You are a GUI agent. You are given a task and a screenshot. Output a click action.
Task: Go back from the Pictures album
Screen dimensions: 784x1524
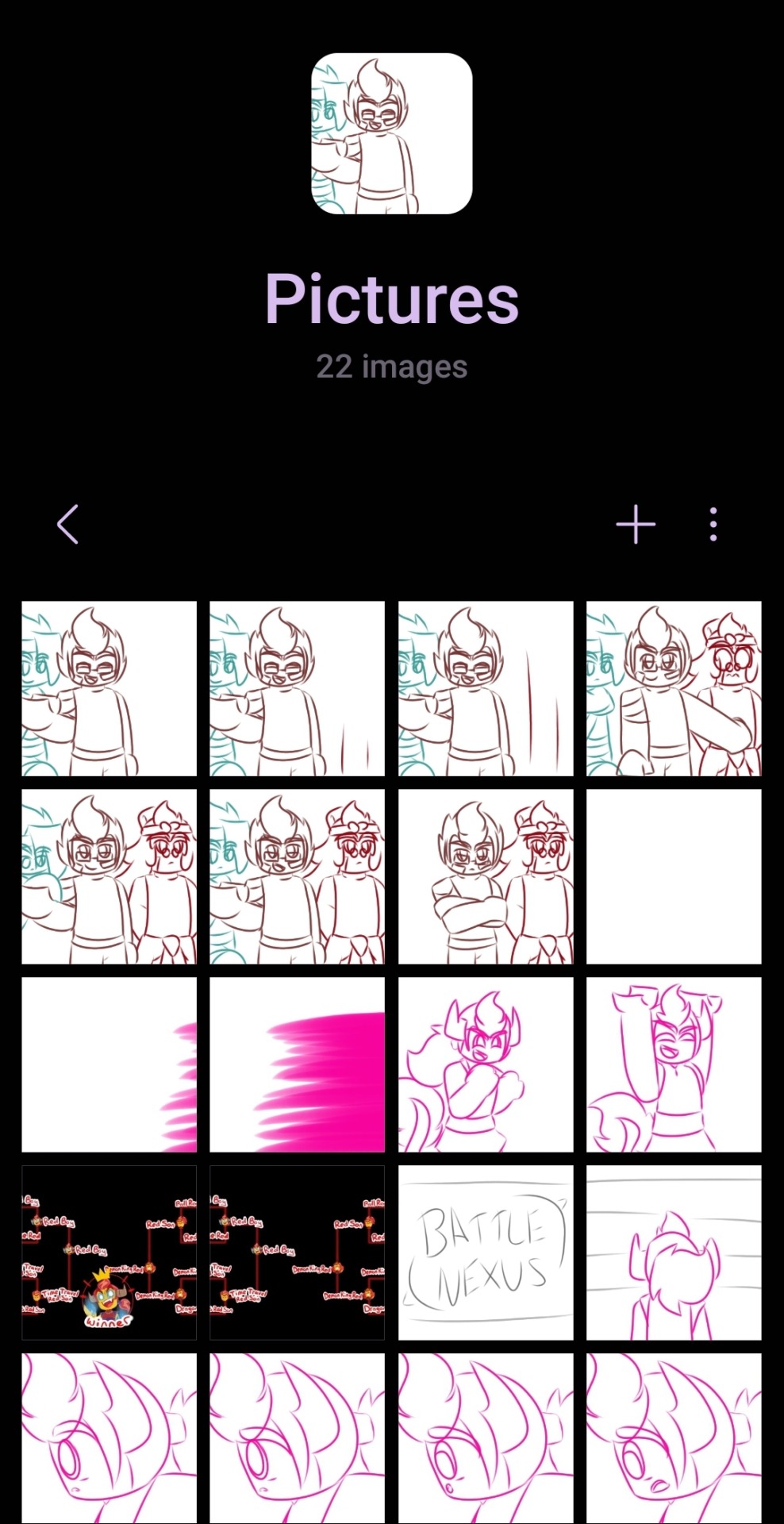[x=68, y=525]
